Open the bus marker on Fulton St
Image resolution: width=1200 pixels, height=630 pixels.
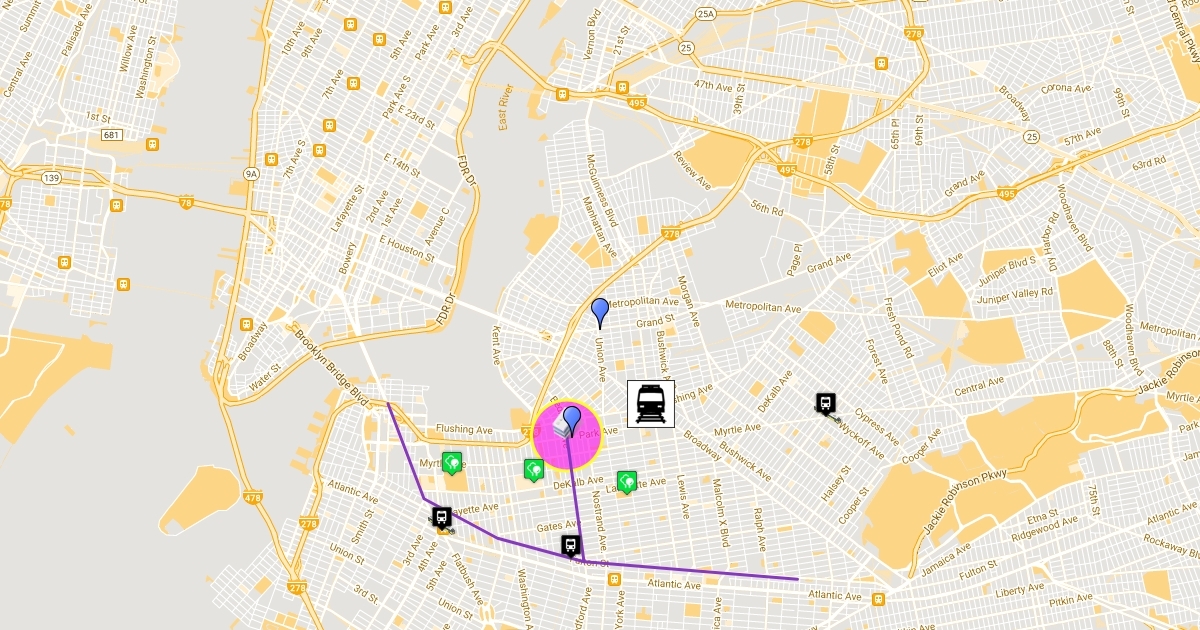pos(570,547)
